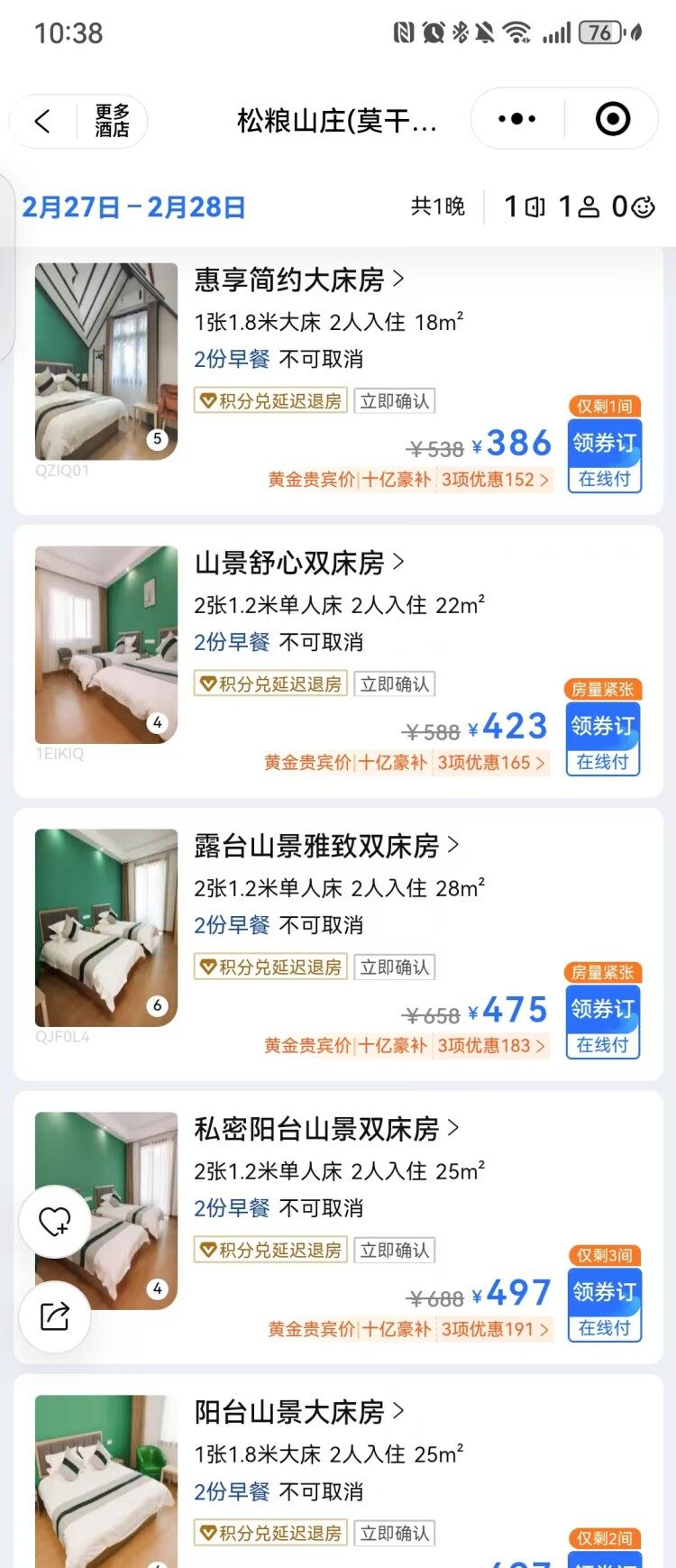The image size is (676, 1568).
Task: Book 露台山景雅致双床房 at ¥475 with 领券订
Action: 603,1022
